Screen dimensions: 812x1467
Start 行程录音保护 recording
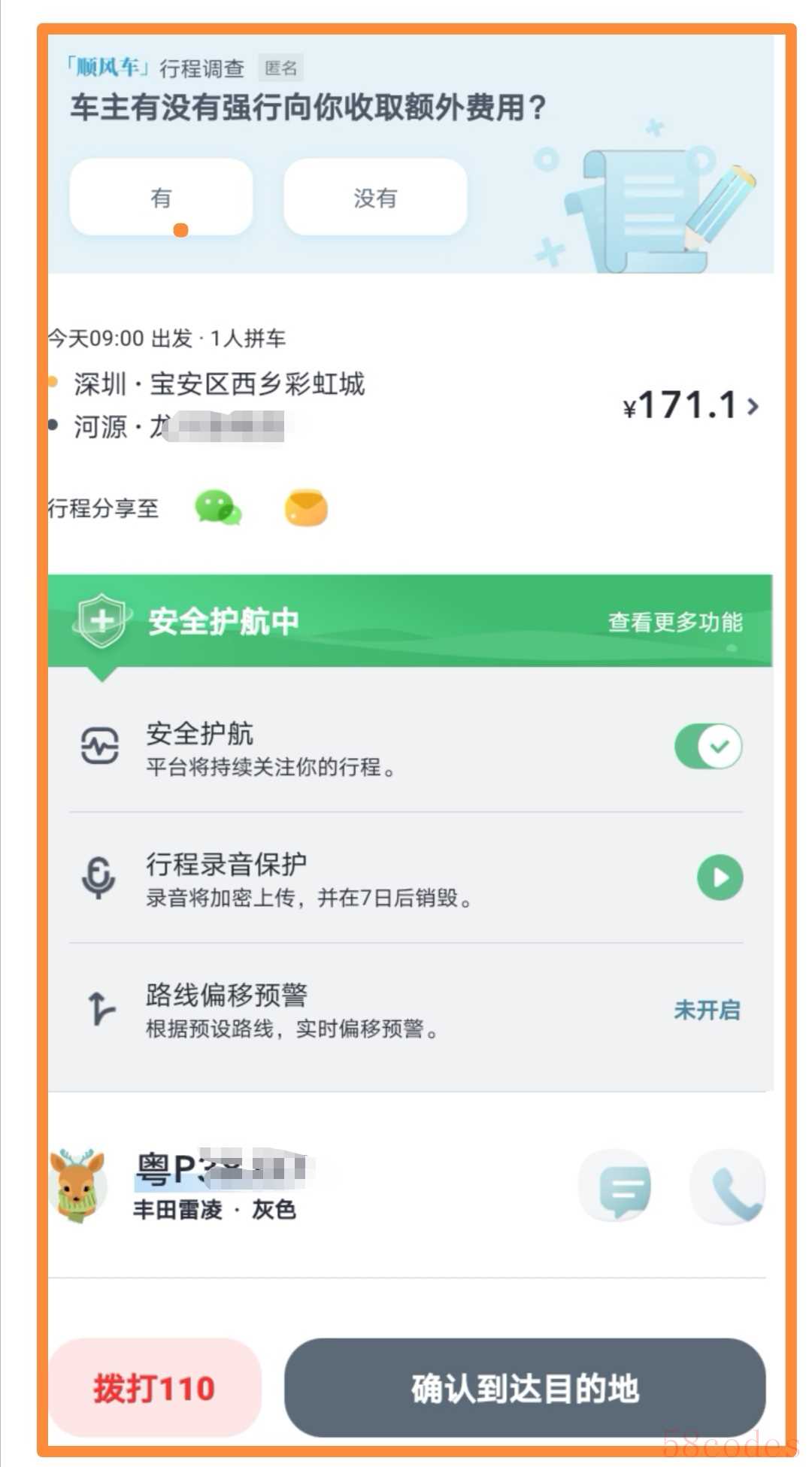point(720,877)
